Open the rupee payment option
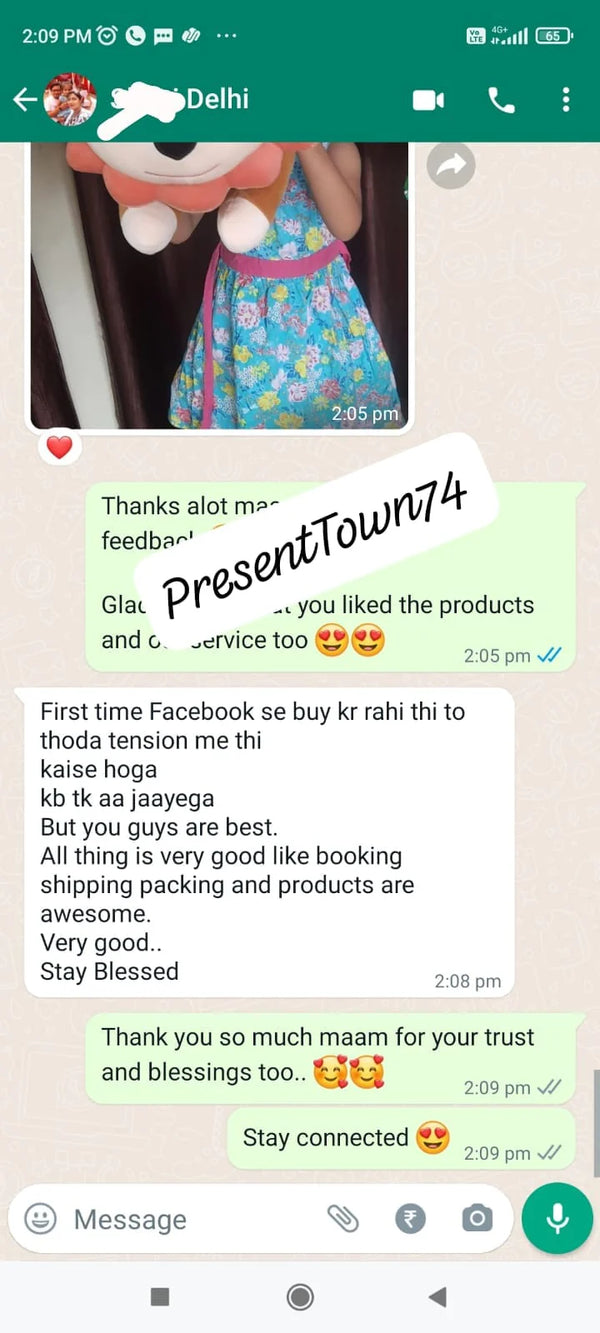This screenshot has height=1333, width=600. tap(410, 1218)
